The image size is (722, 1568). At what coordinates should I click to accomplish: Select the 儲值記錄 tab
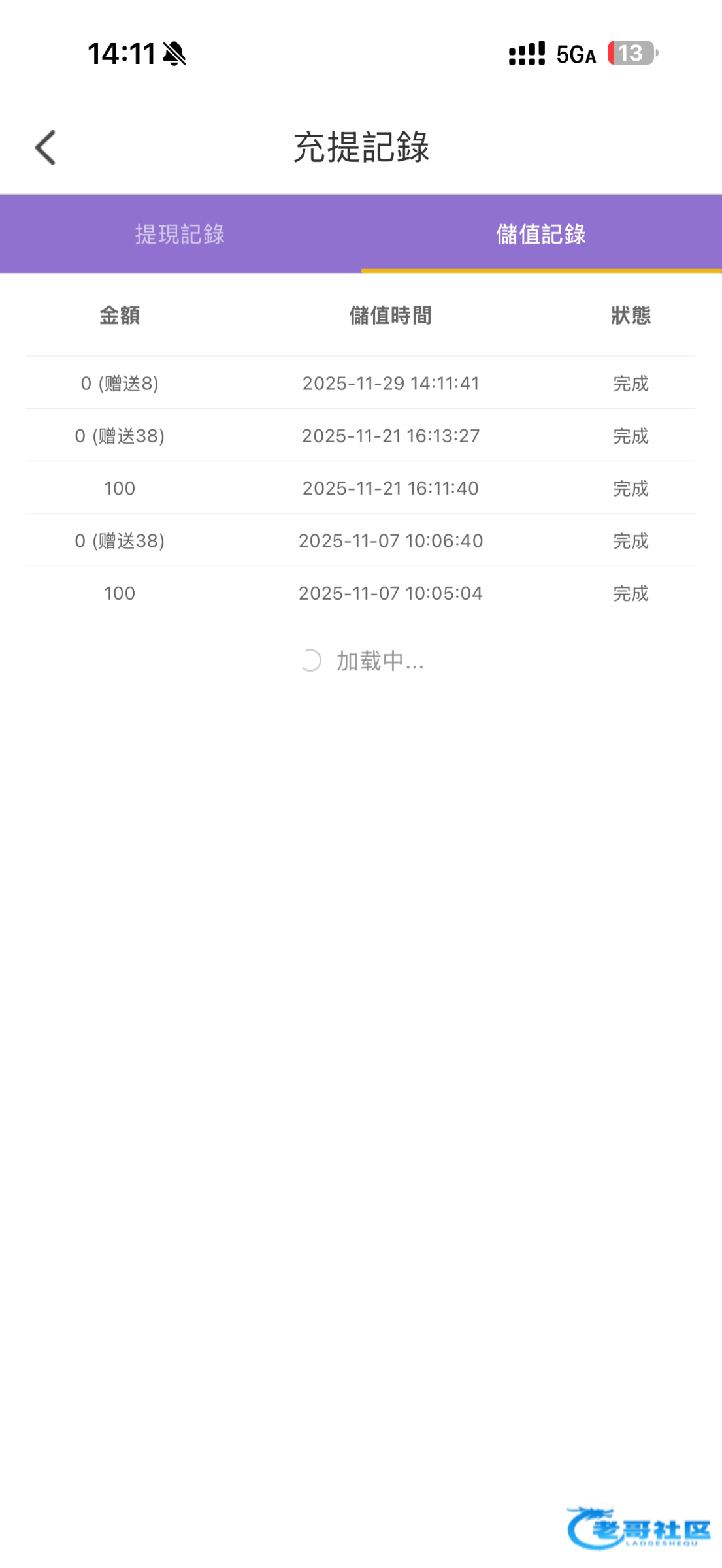541,234
